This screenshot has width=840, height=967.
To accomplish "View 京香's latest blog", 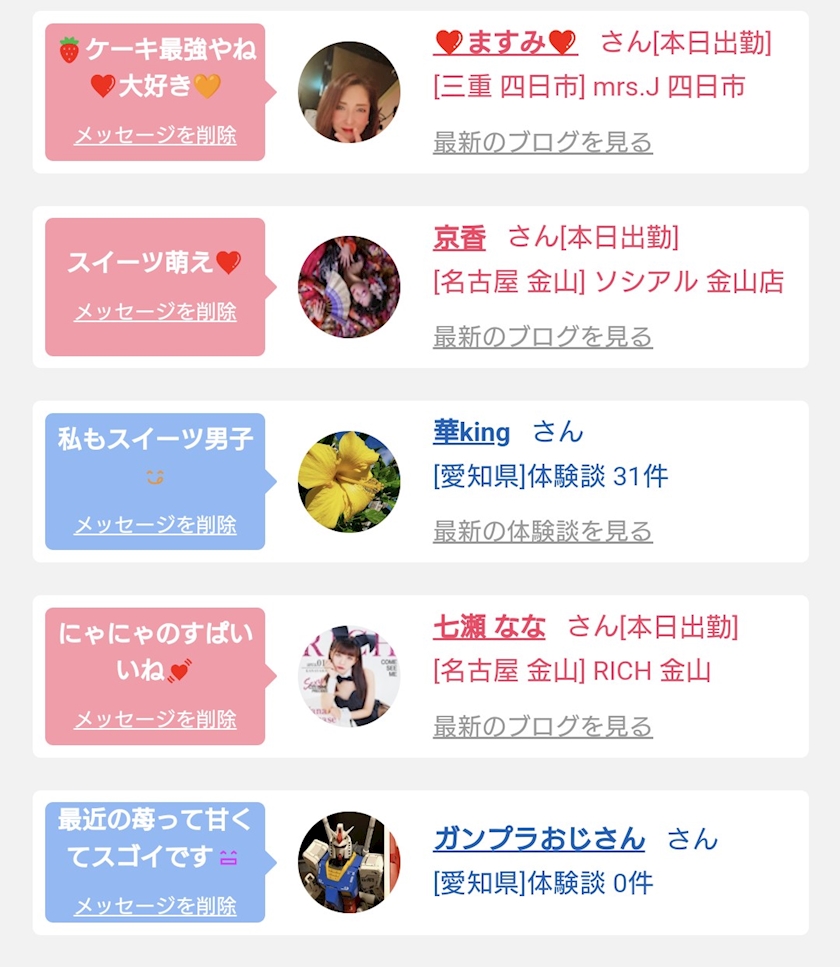I will tap(543, 337).
